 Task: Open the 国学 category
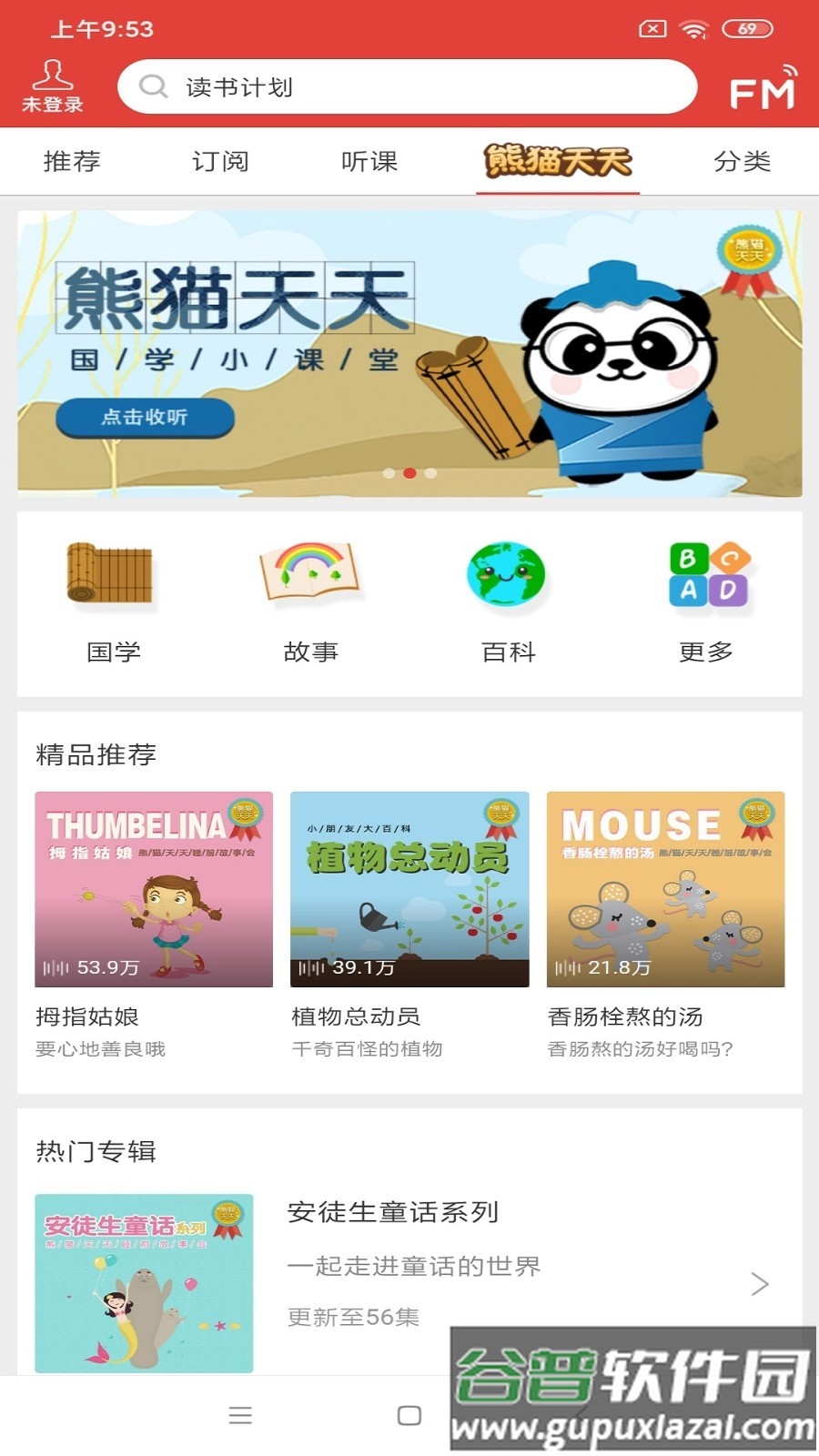click(x=114, y=601)
